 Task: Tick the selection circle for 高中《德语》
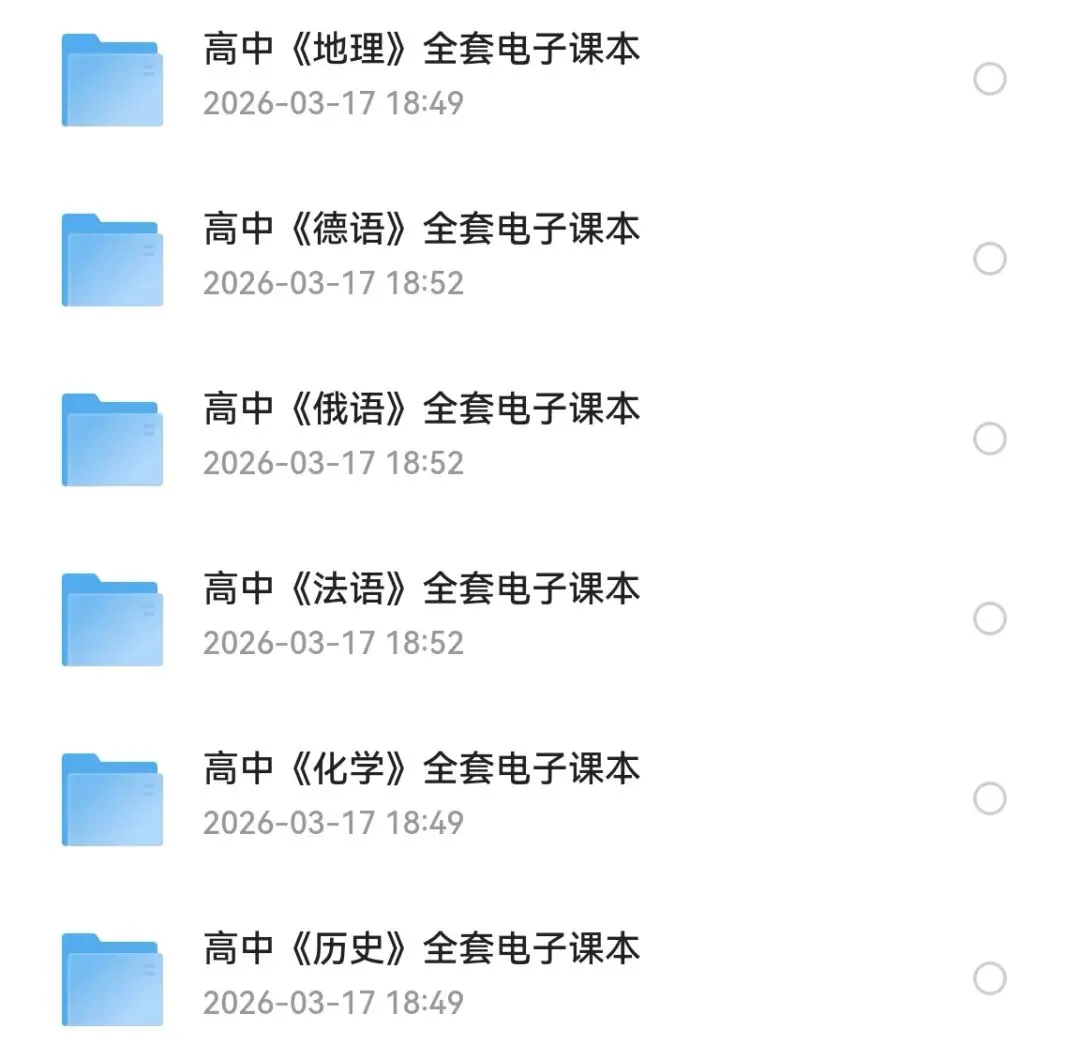[989, 259]
